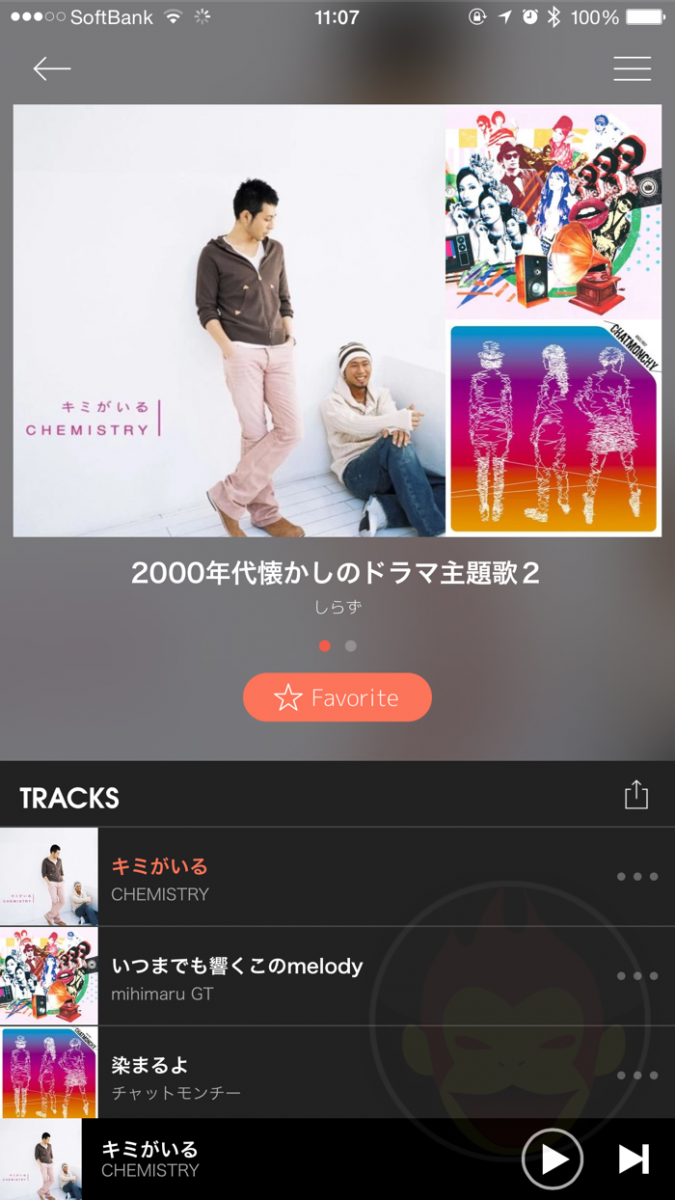Open the hamburger menu
This screenshot has height=1200, width=675.
click(632, 68)
